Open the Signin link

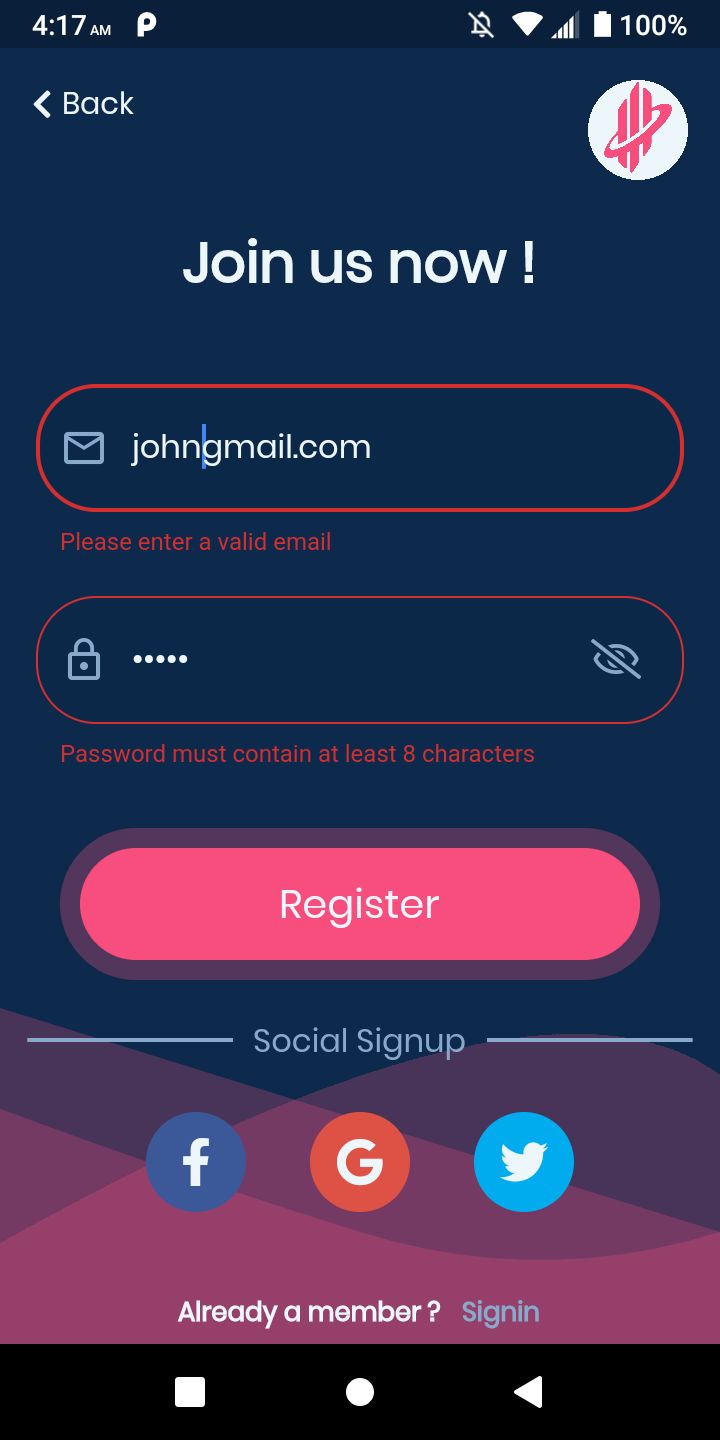[500, 1312]
